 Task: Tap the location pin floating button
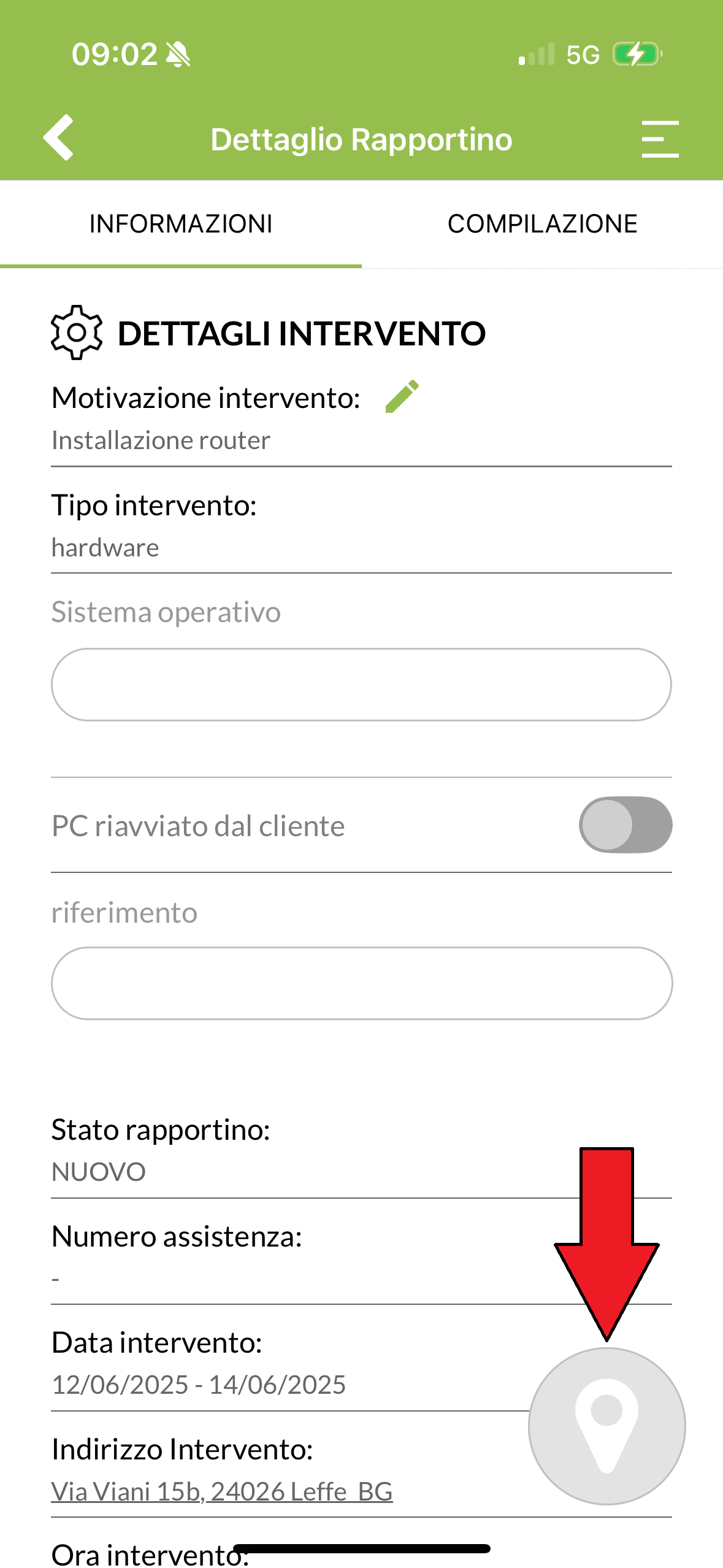click(606, 1426)
